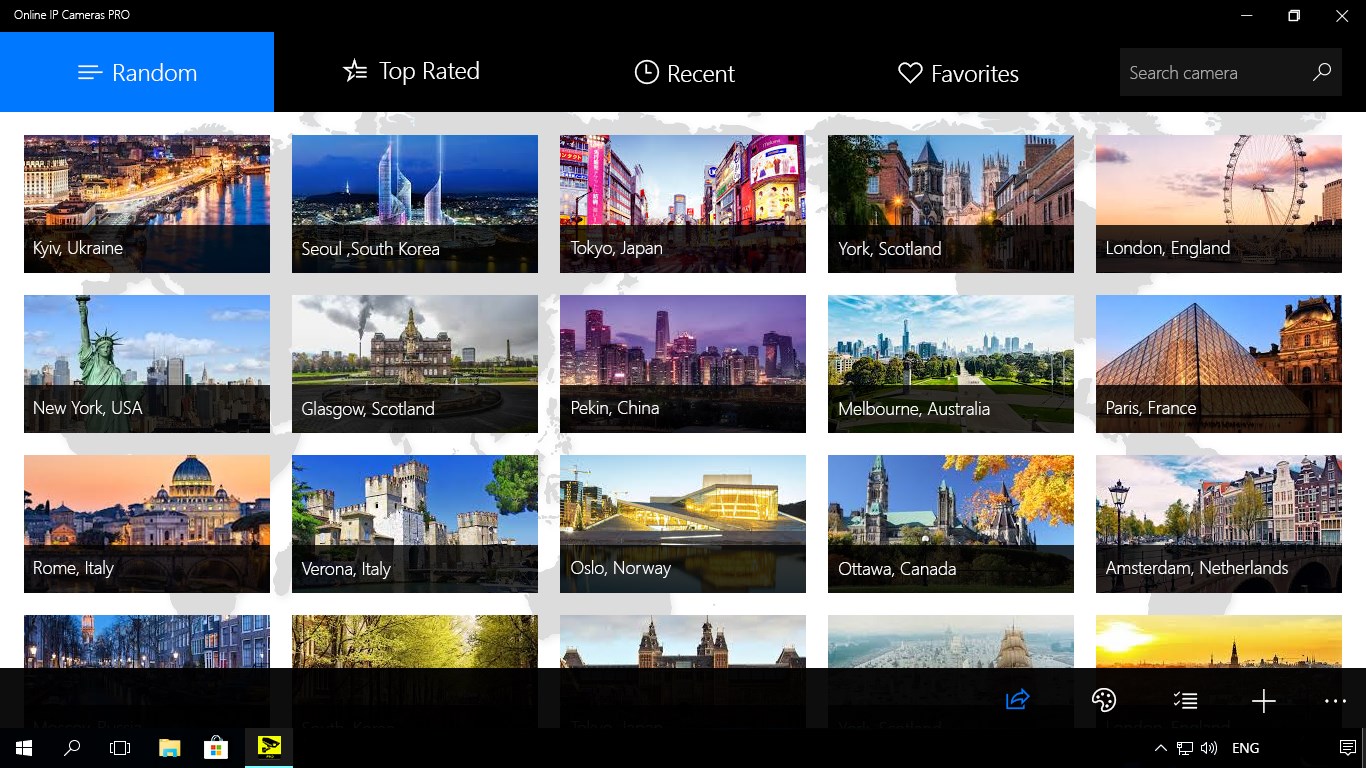1366x768 pixels.
Task: Open the color theme palette
Action: tap(1104, 700)
